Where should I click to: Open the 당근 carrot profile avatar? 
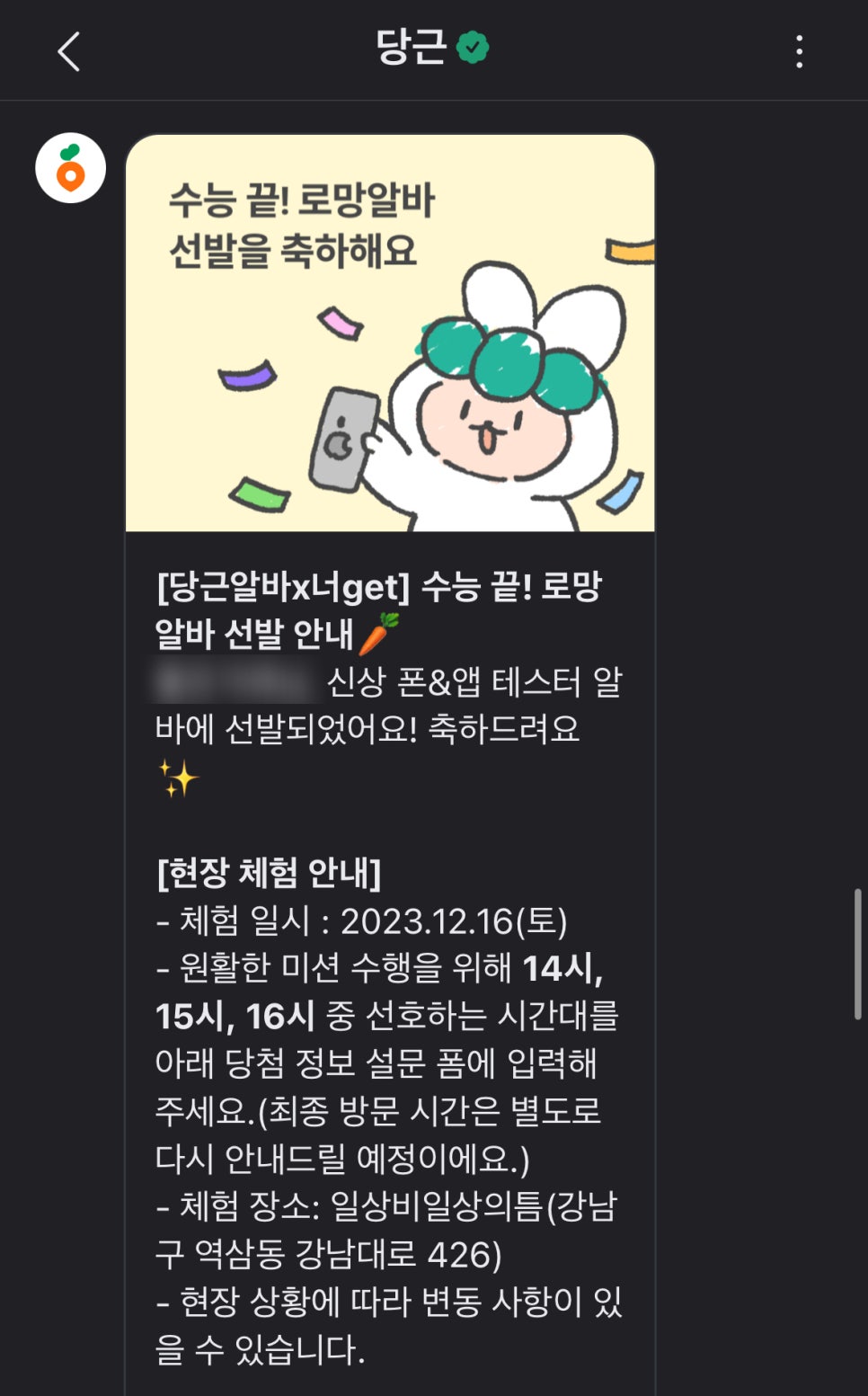[x=70, y=168]
